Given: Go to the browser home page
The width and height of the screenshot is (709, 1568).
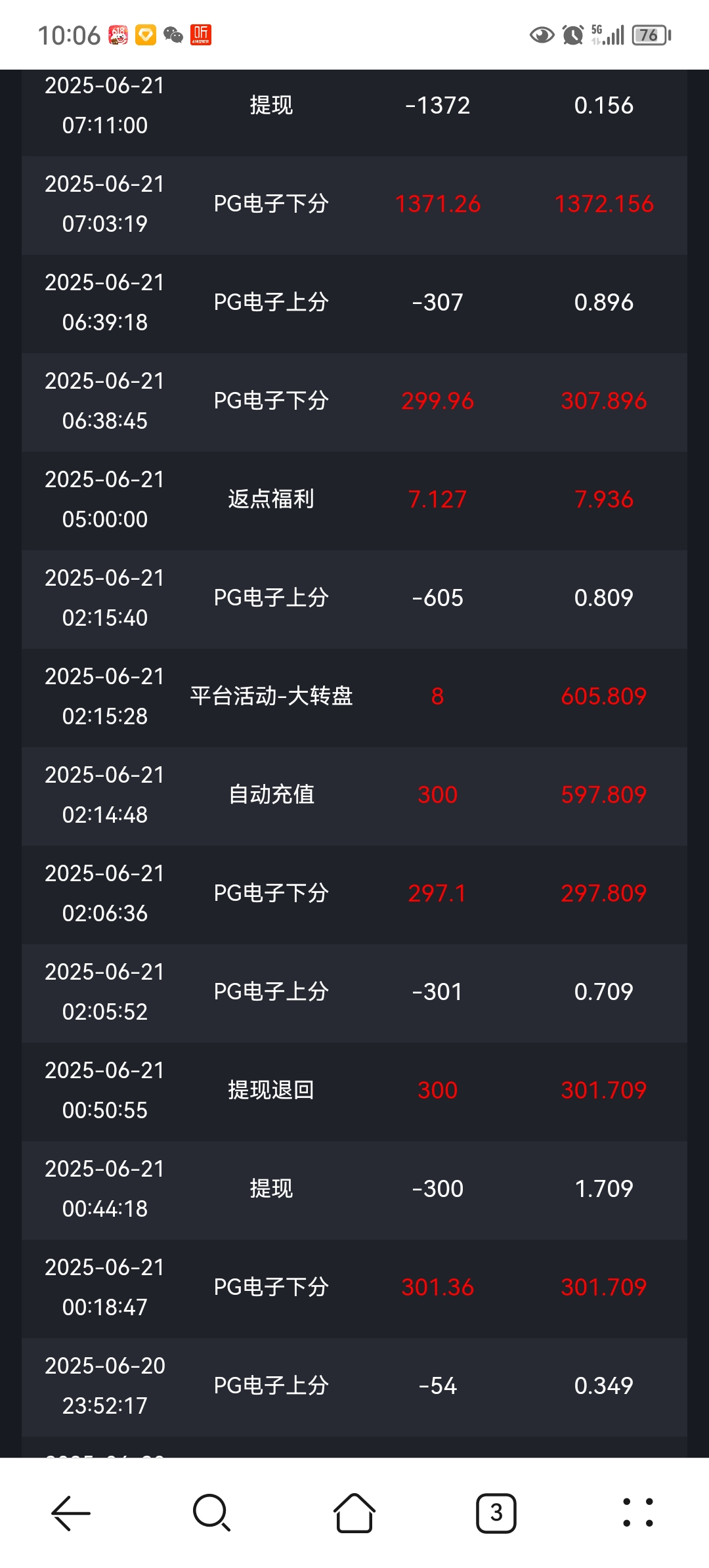Looking at the screenshot, I should tap(354, 1513).
